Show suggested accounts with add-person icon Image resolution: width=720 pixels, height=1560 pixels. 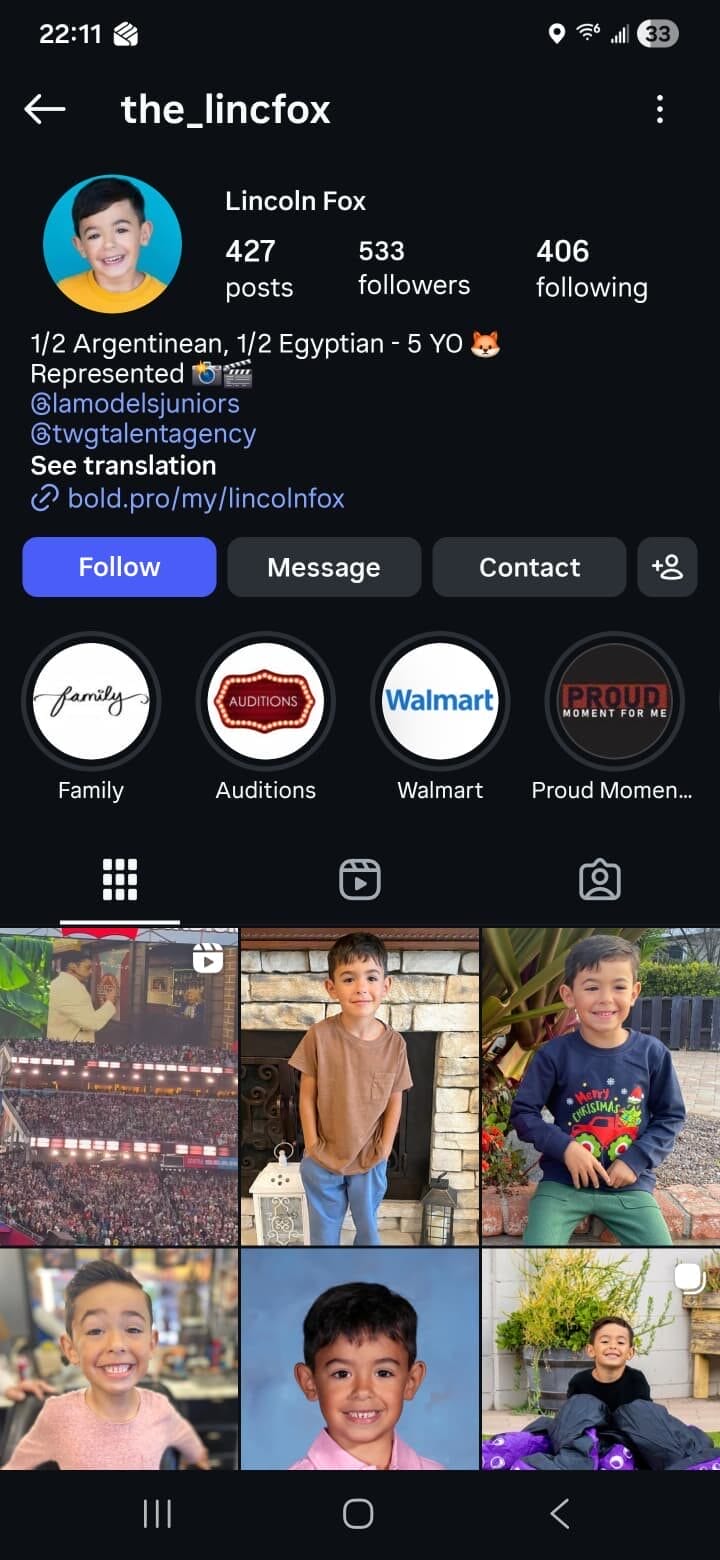[667, 567]
